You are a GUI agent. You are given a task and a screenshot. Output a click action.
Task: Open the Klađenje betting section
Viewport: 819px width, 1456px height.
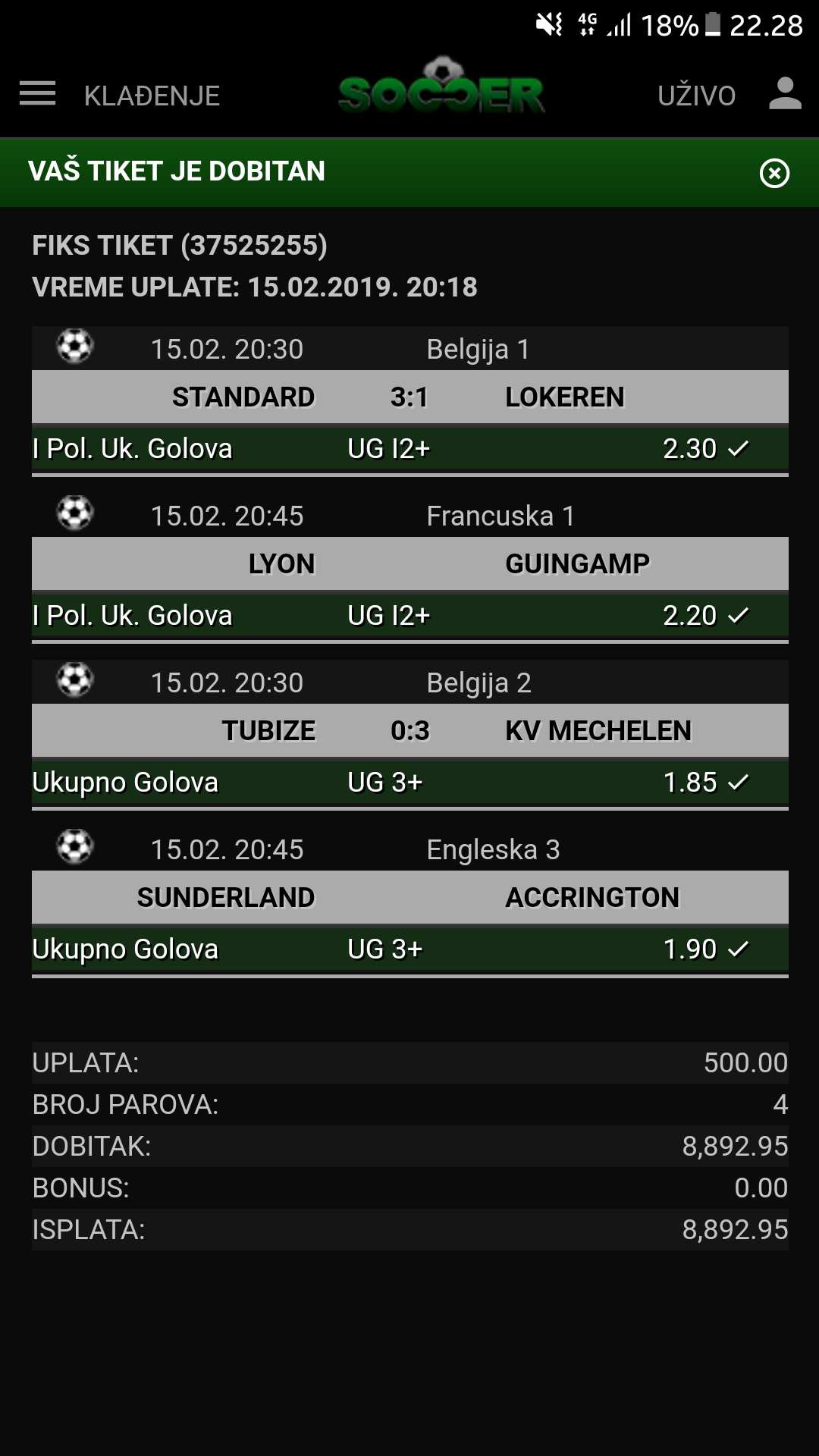click(x=152, y=96)
